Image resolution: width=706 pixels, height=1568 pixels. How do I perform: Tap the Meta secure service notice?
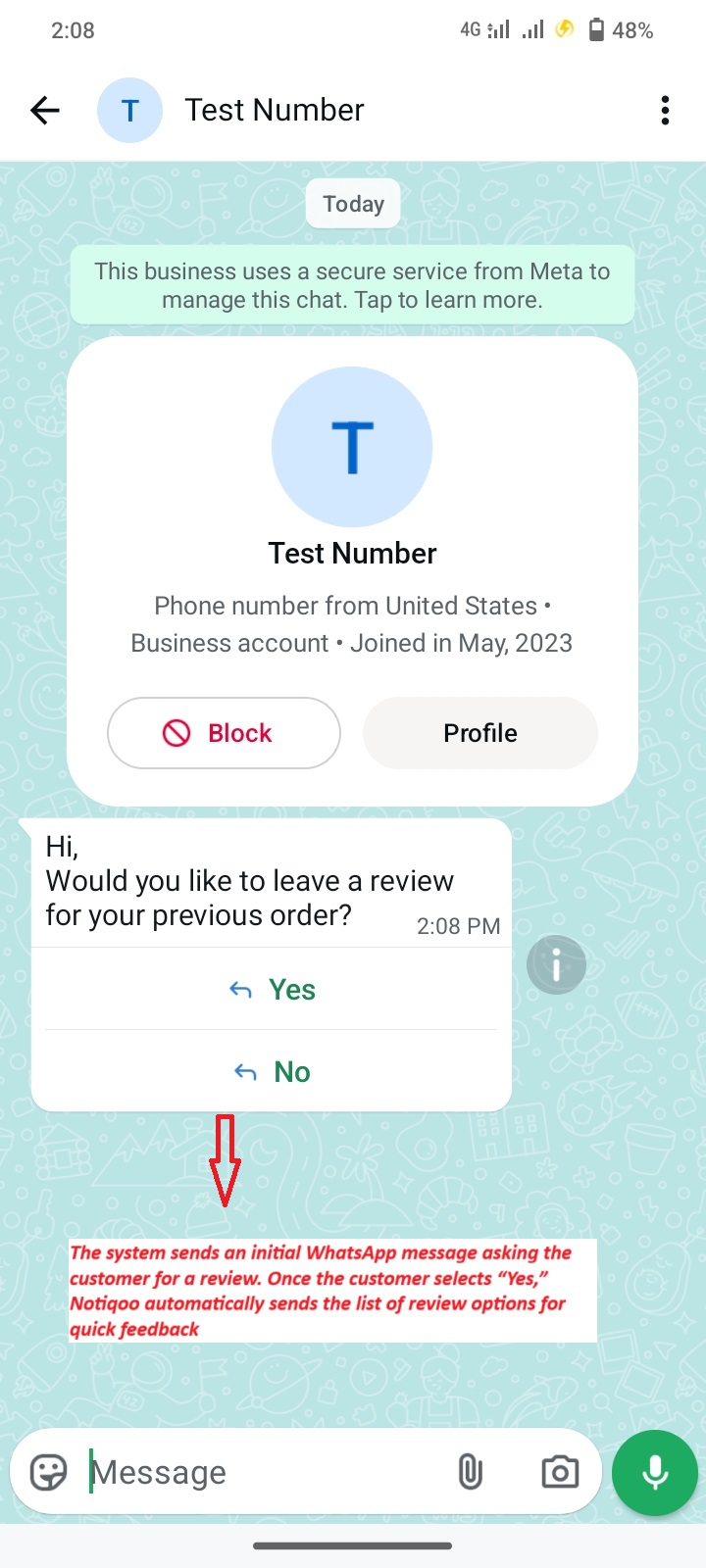(352, 285)
